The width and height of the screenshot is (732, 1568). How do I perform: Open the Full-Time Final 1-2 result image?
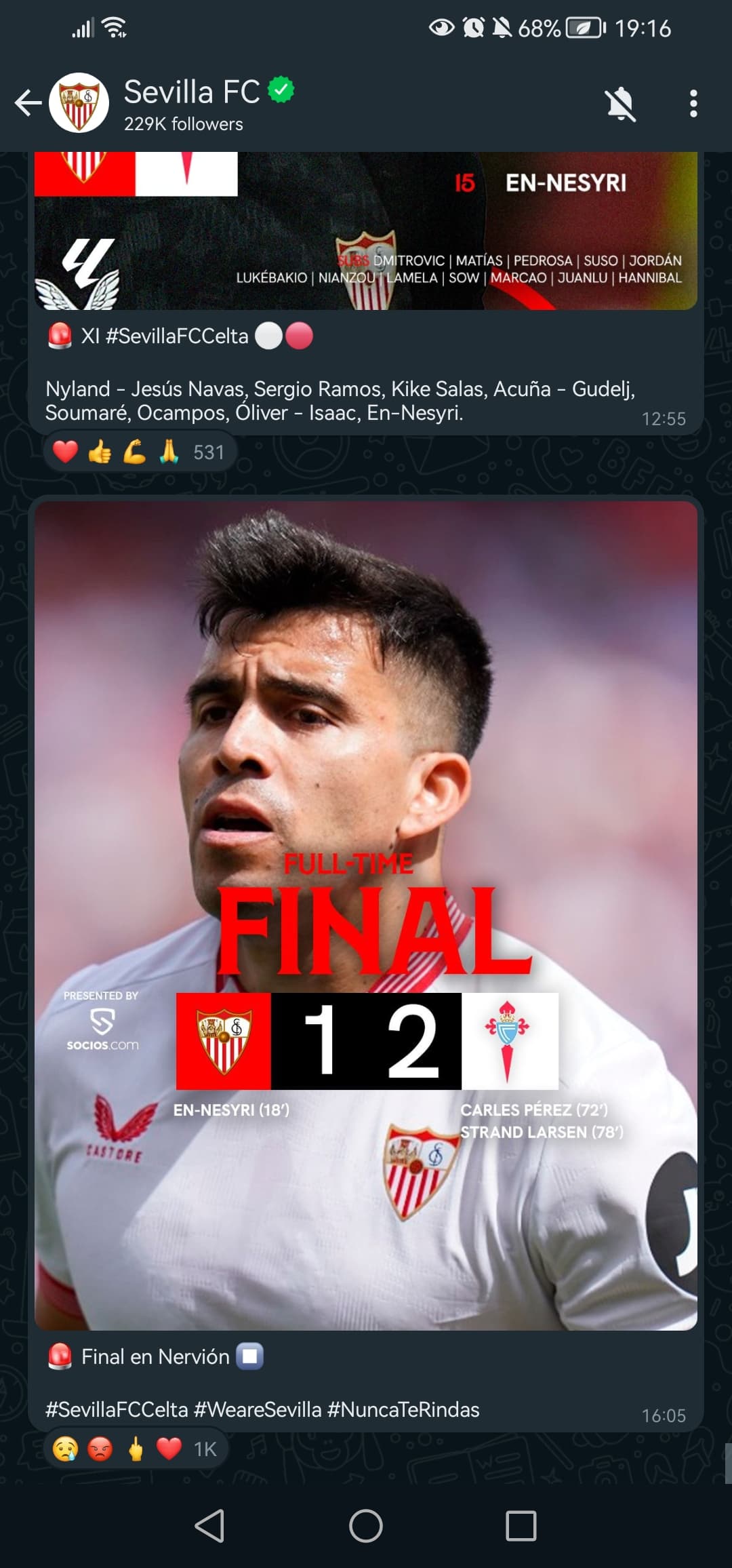pos(366,916)
